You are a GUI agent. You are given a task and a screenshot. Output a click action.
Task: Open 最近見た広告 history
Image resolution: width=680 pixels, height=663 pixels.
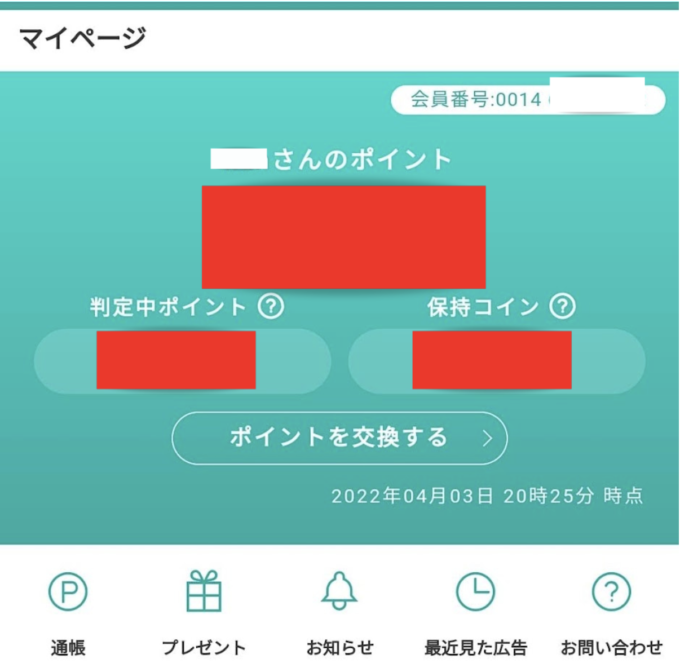[x=475, y=610]
